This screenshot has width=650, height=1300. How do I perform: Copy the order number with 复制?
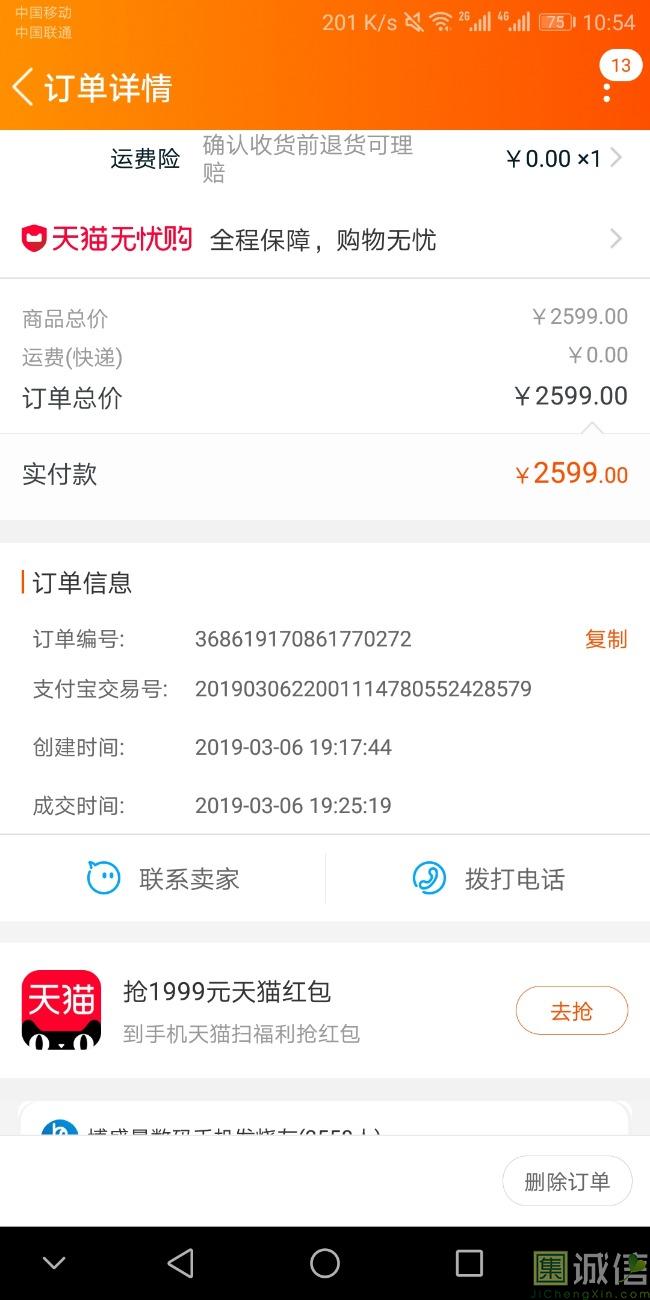pos(605,639)
